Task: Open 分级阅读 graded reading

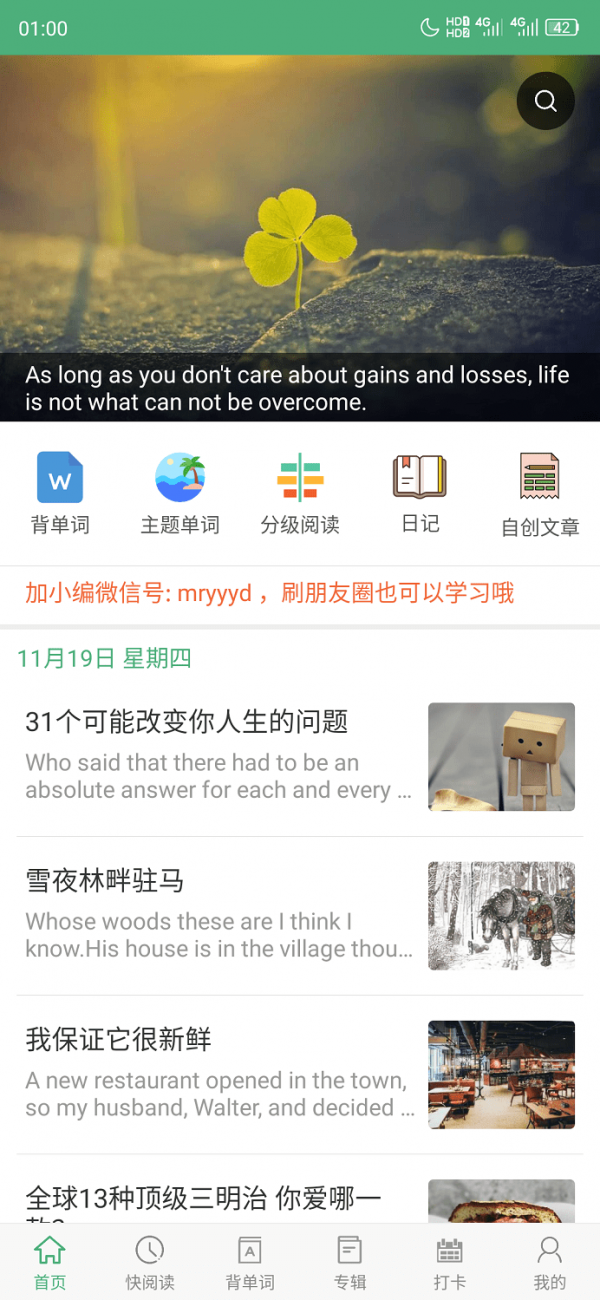Action: (300, 492)
